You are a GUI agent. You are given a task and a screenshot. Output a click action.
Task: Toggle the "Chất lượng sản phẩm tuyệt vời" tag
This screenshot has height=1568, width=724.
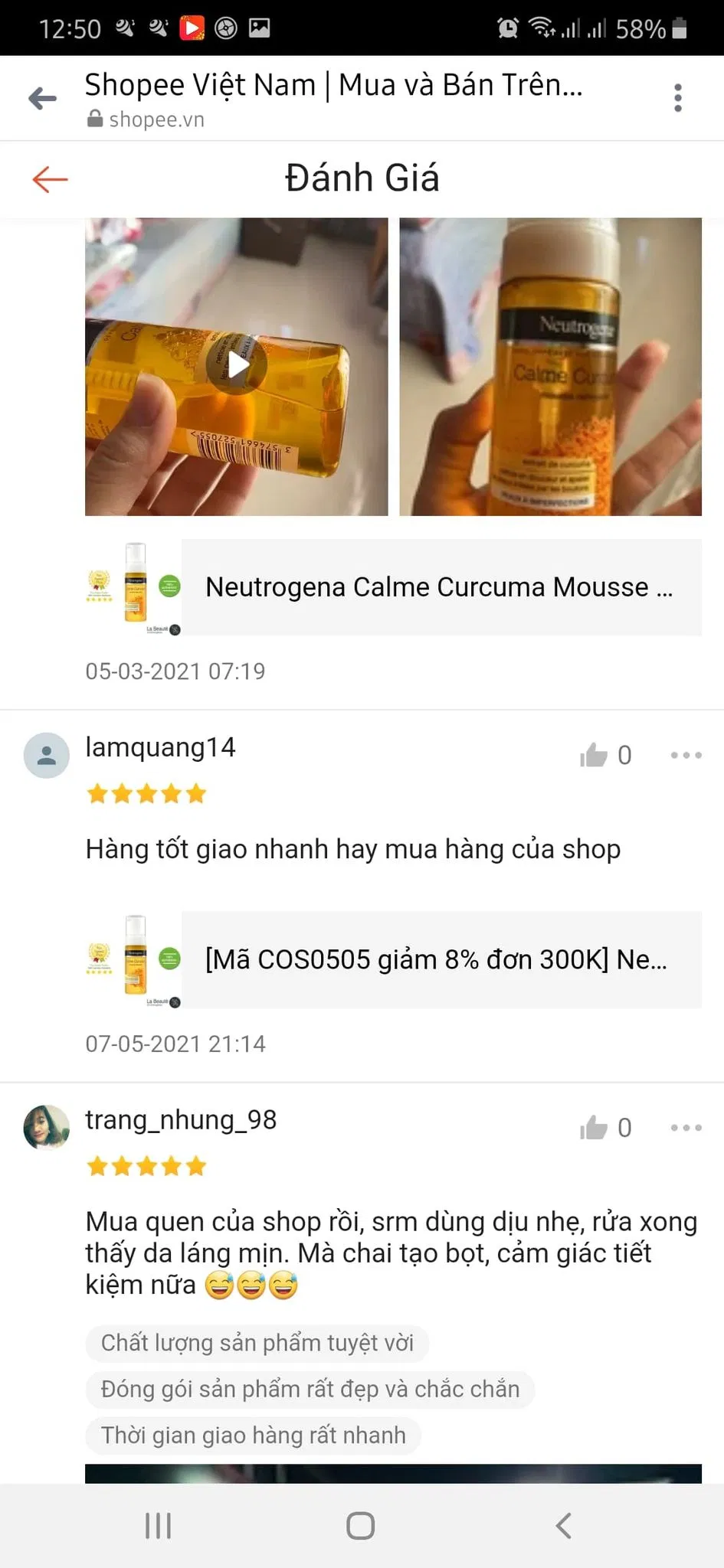tap(257, 1343)
